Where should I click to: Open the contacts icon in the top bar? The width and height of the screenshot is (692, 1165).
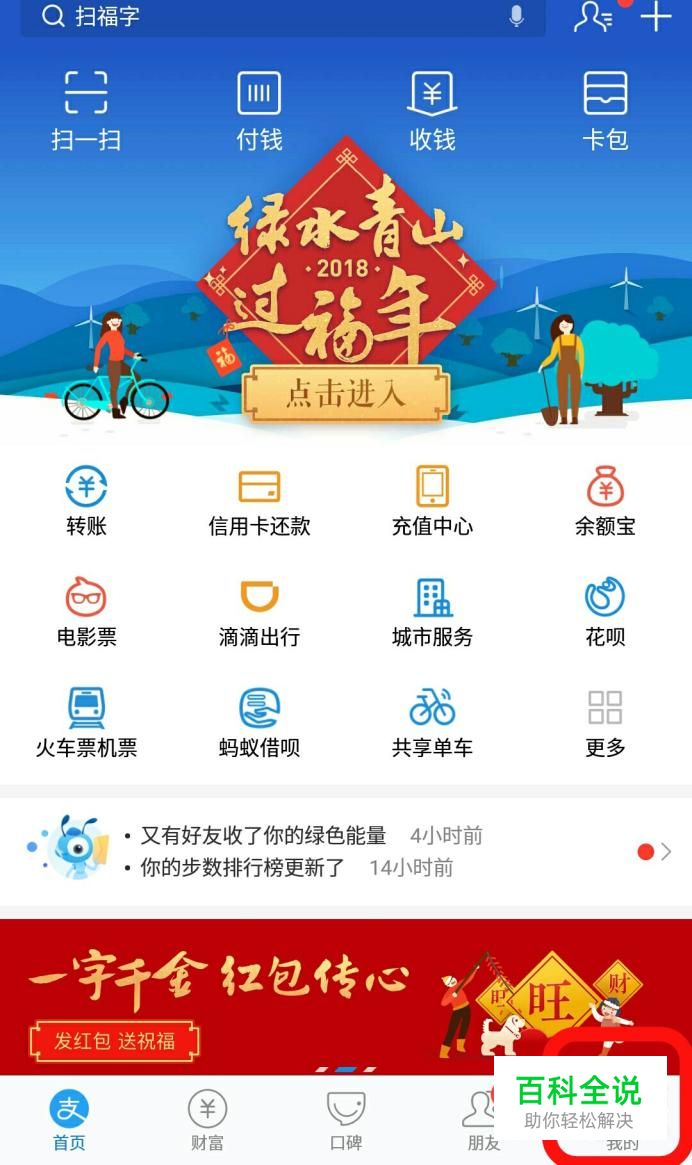tap(593, 17)
